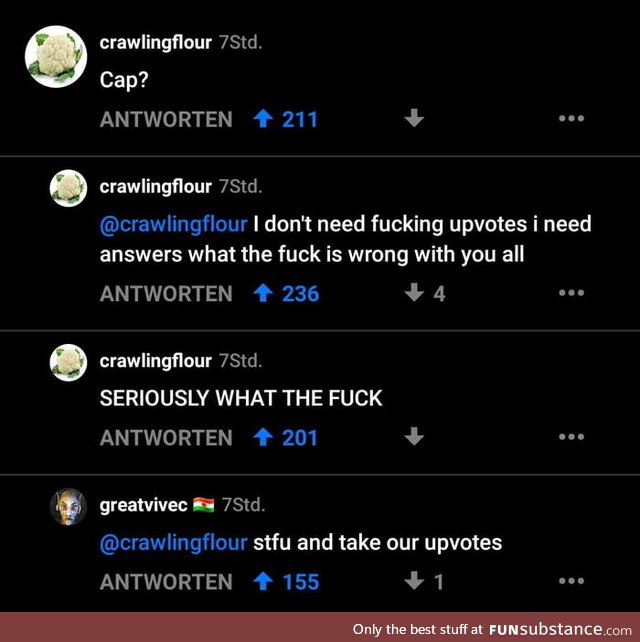Image resolution: width=640 pixels, height=642 pixels.
Task: Tap ANTWORTEN under "I don't need upvotes" comment
Action: pos(166,294)
